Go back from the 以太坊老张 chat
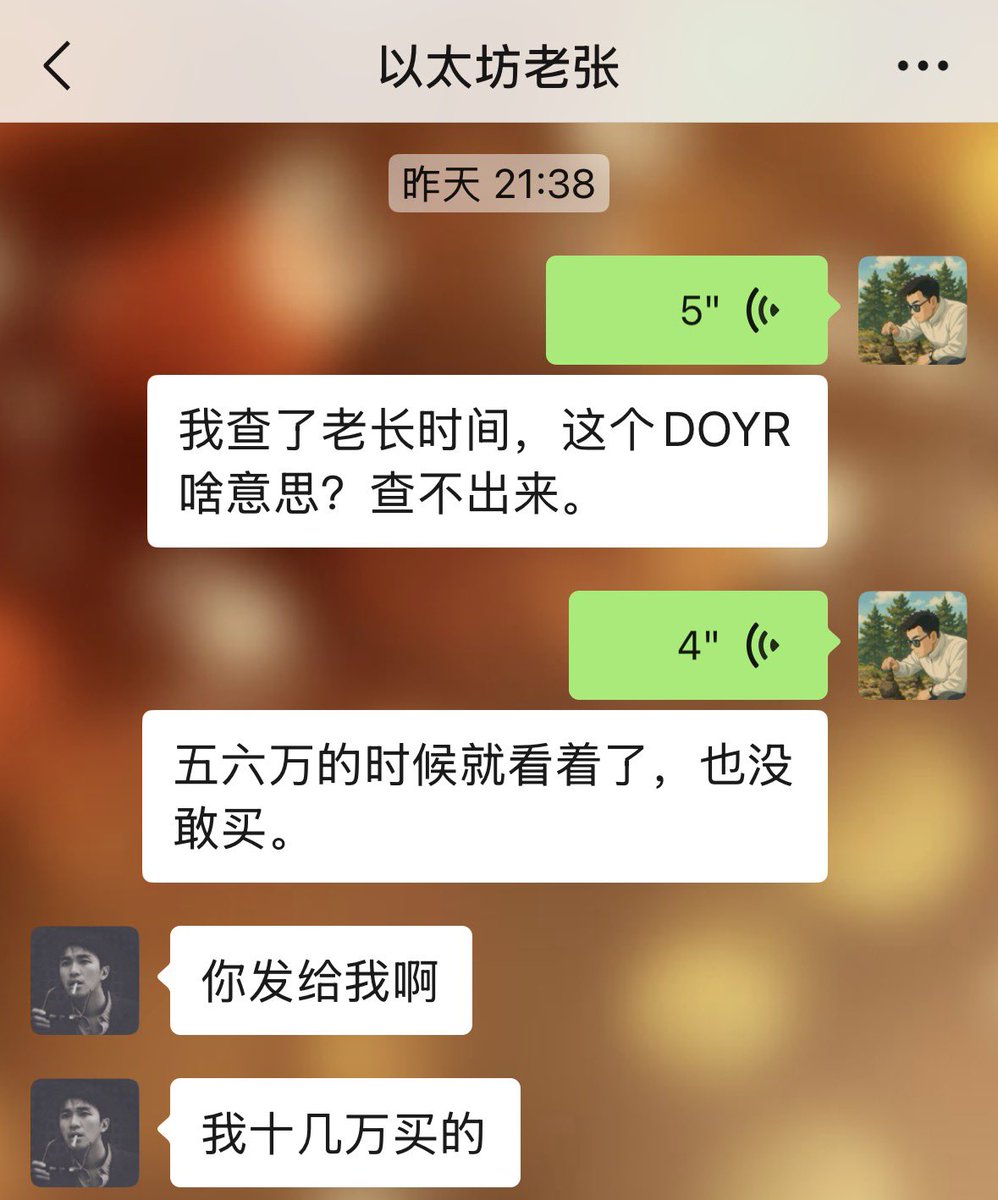 click(58, 66)
